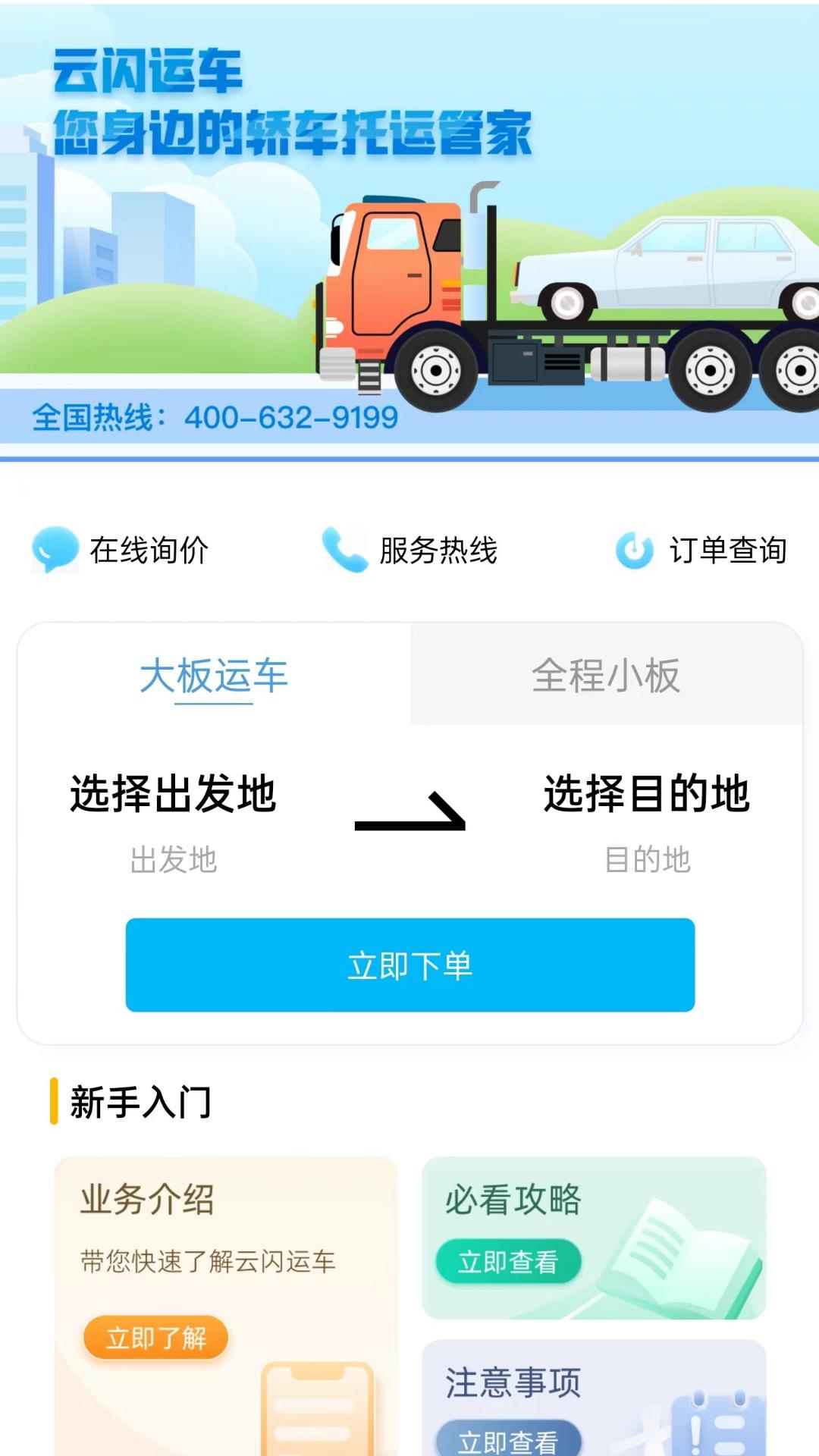Tap 立即了解 in the 业务介绍 card
This screenshot has height=1456, width=819.
tap(156, 1338)
